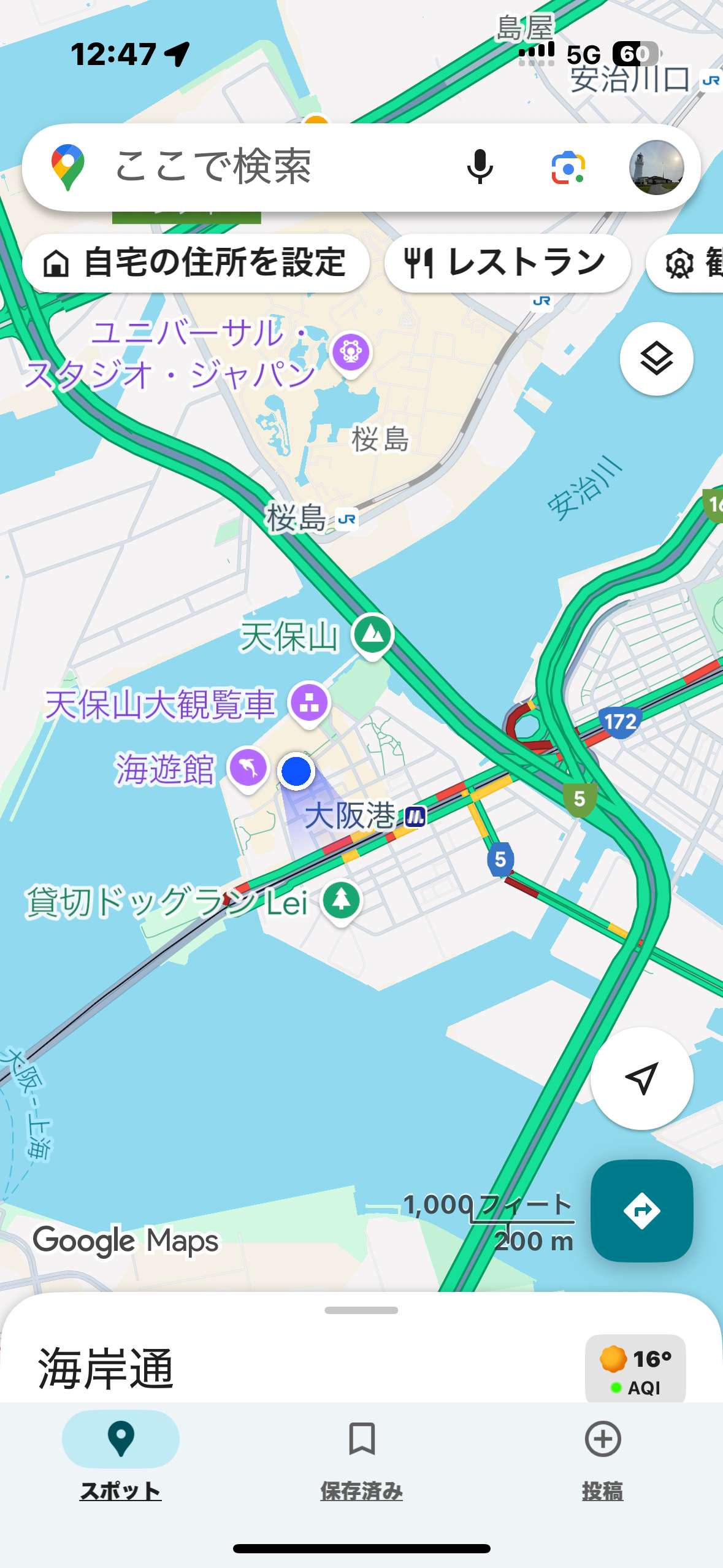Select the レストラン filter chip

507,263
